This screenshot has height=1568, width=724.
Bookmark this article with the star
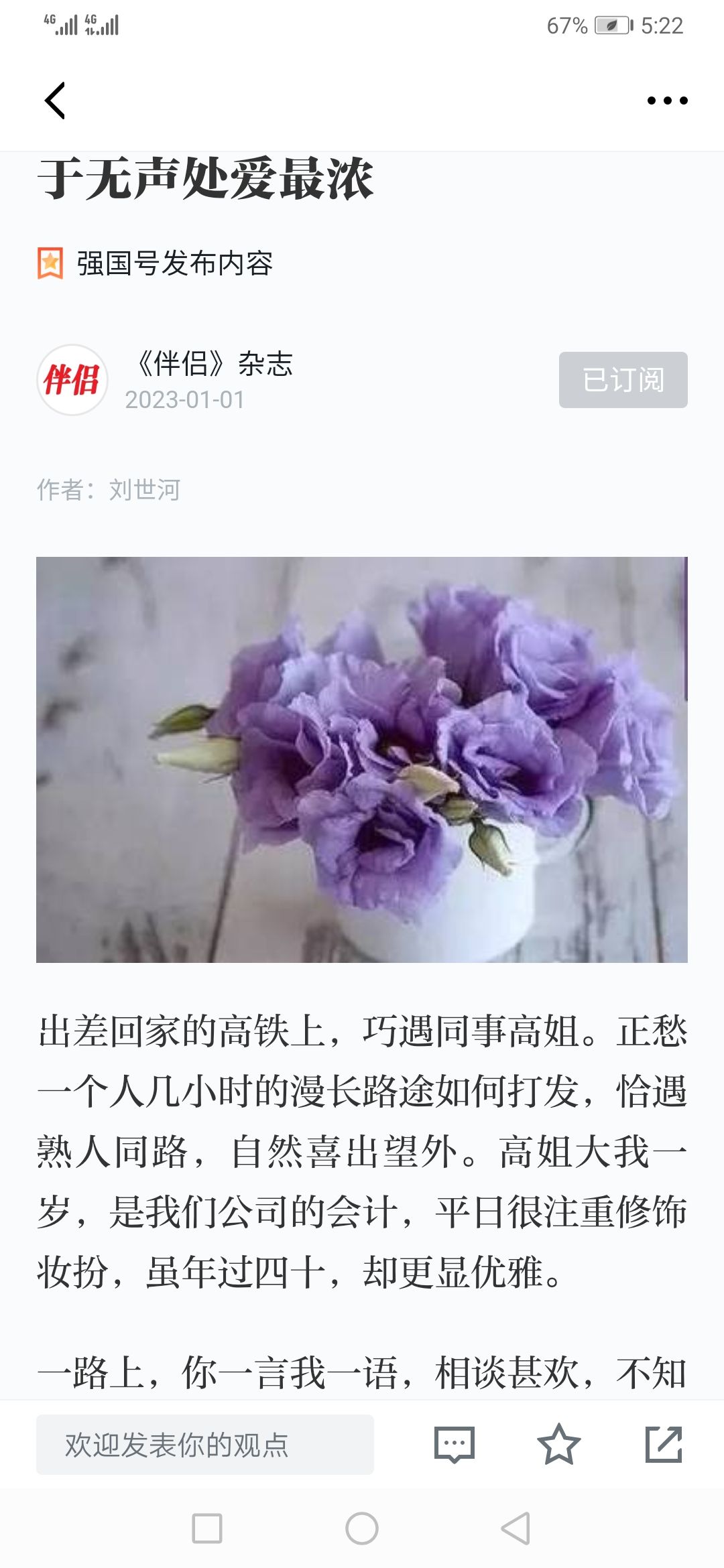tap(558, 1445)
